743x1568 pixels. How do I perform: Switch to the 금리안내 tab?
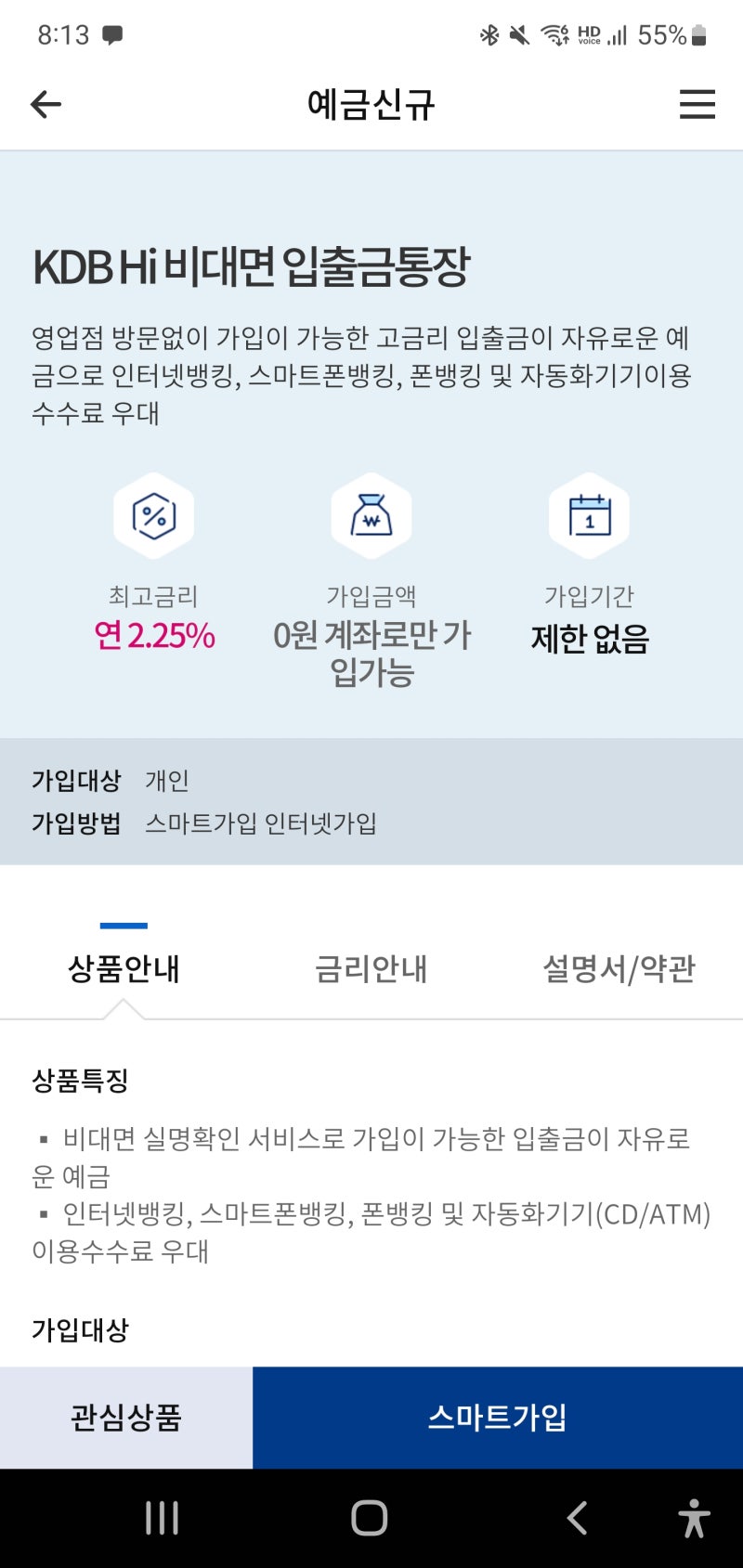pos(371,968)
